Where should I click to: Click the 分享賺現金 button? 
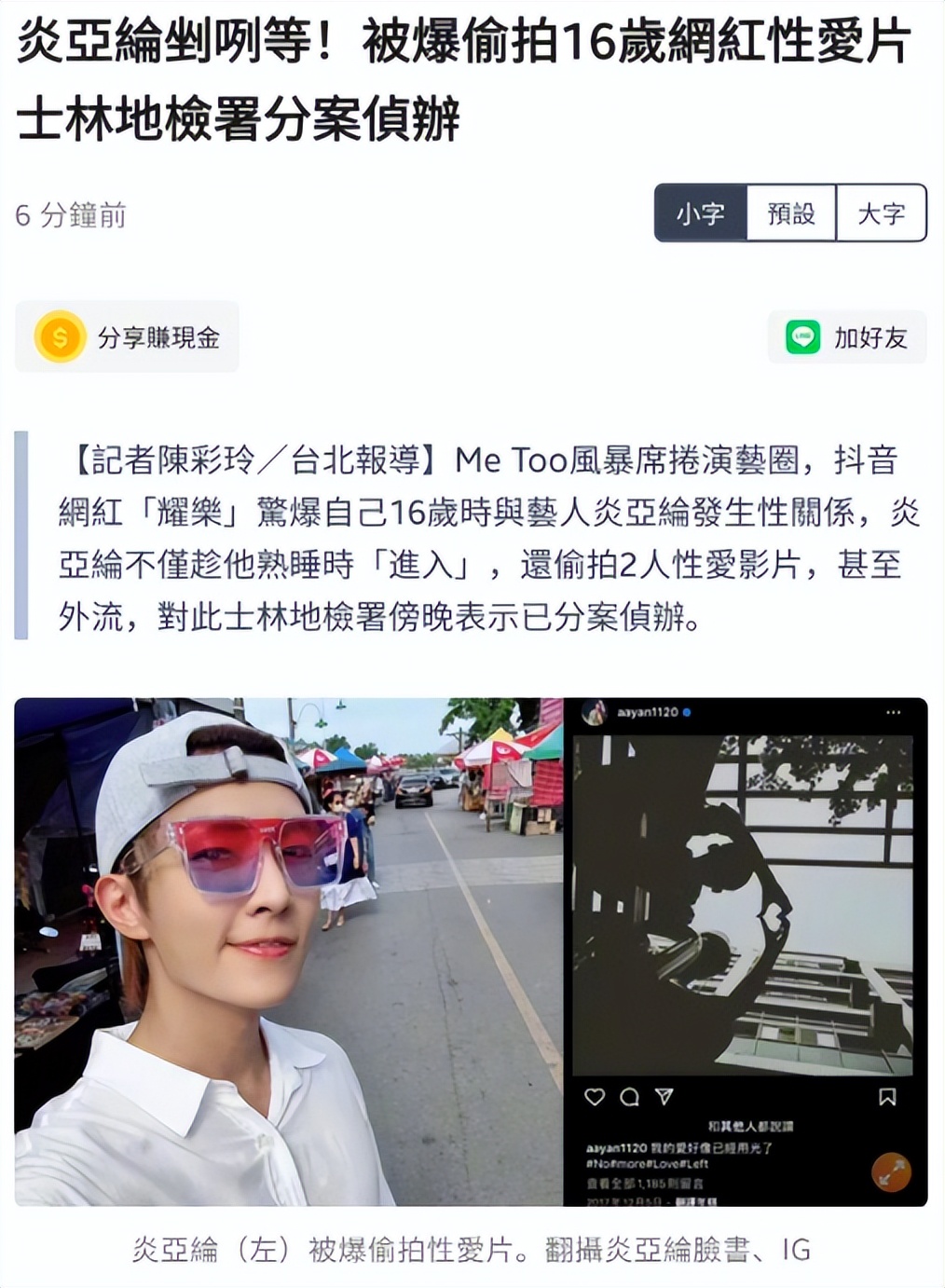click(x=158, y=338)
